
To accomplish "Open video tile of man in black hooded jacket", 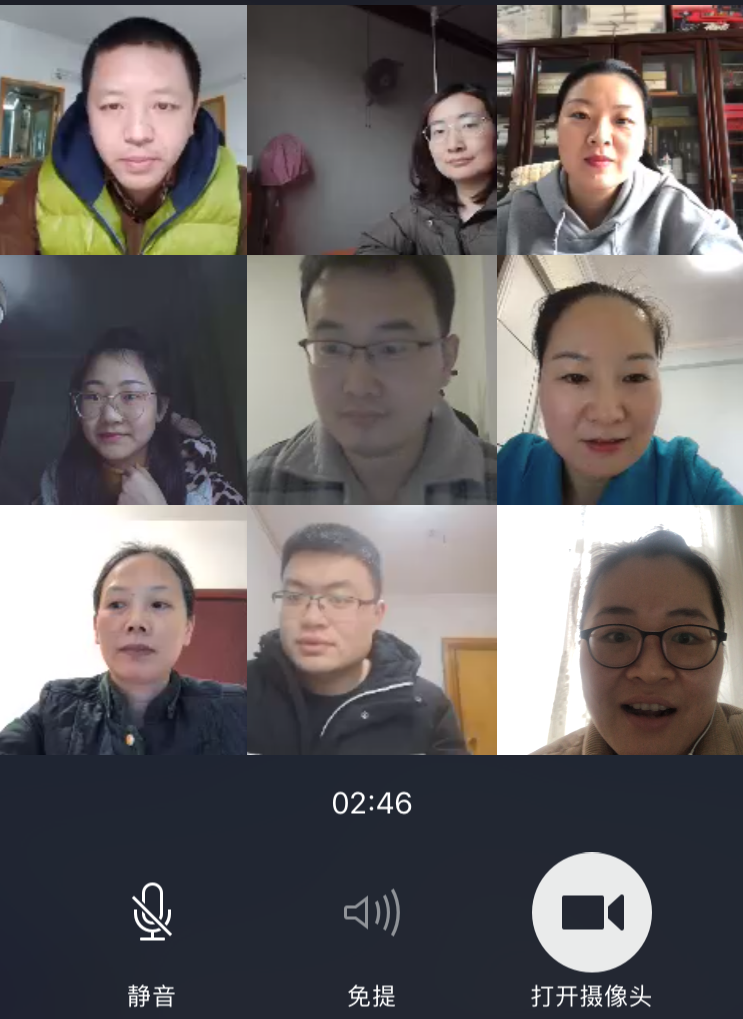I will [x=371, y=630].
